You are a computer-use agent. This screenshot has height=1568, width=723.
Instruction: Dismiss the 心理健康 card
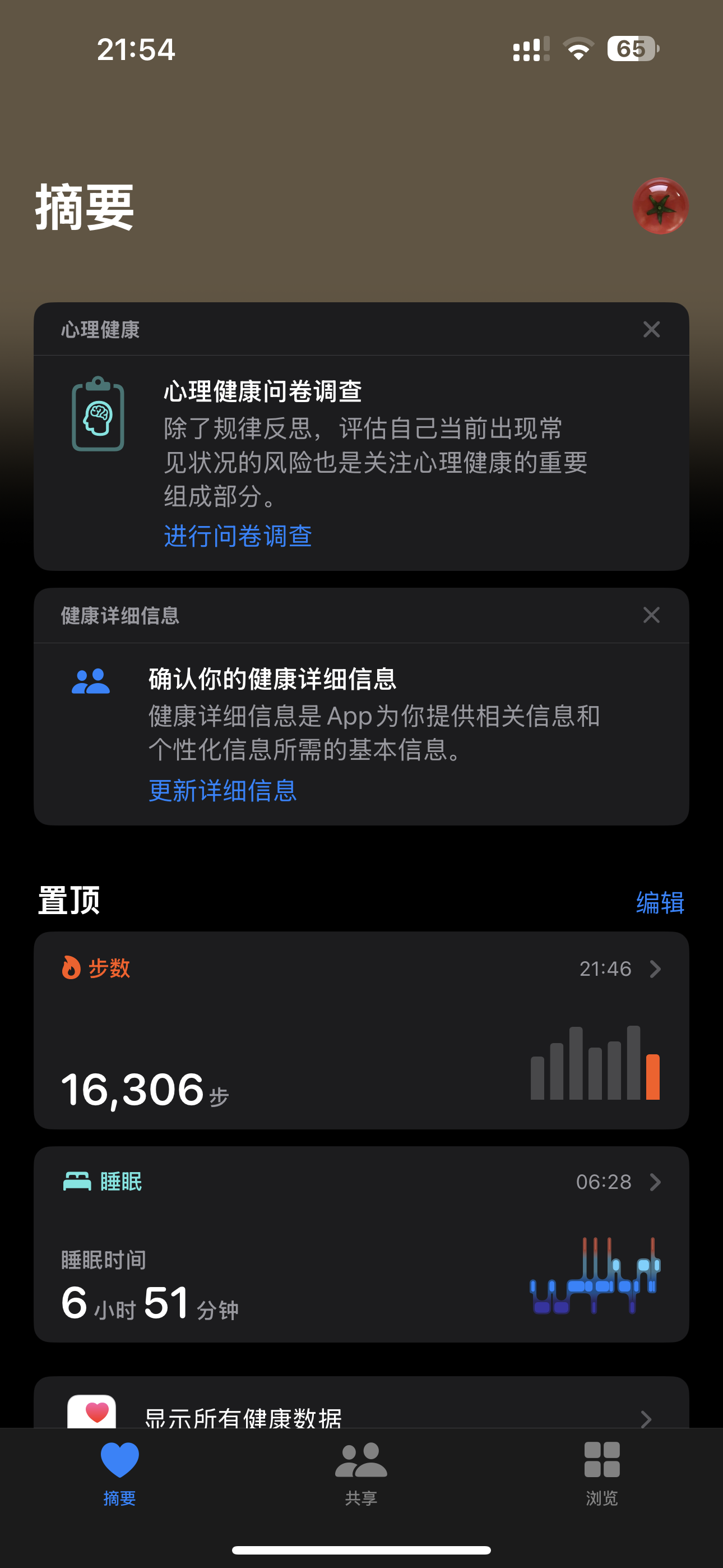click(x=651, y=329)
